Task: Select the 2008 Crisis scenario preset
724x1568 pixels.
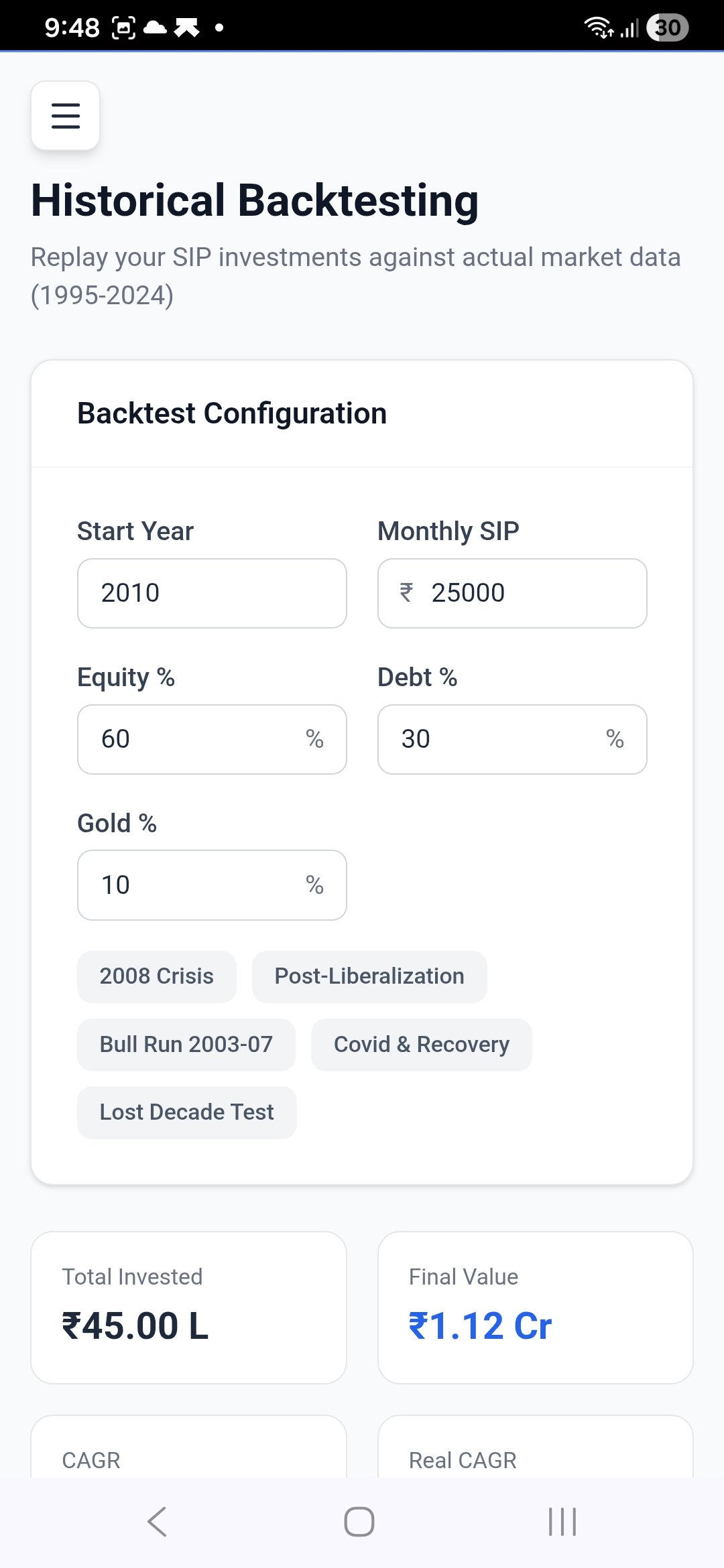Action: 156,976
